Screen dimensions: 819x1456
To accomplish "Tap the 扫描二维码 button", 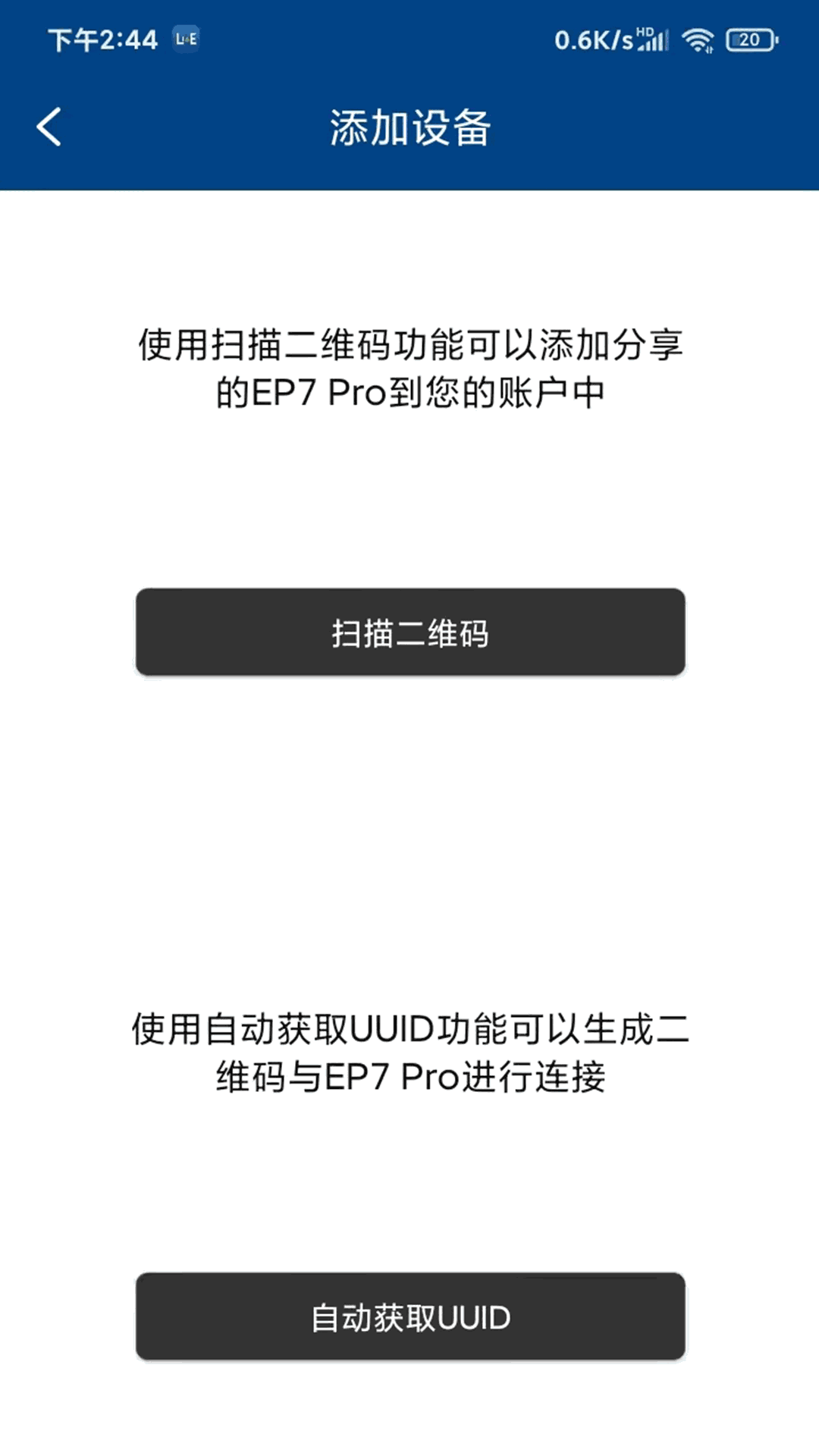I will coord(410,632).
